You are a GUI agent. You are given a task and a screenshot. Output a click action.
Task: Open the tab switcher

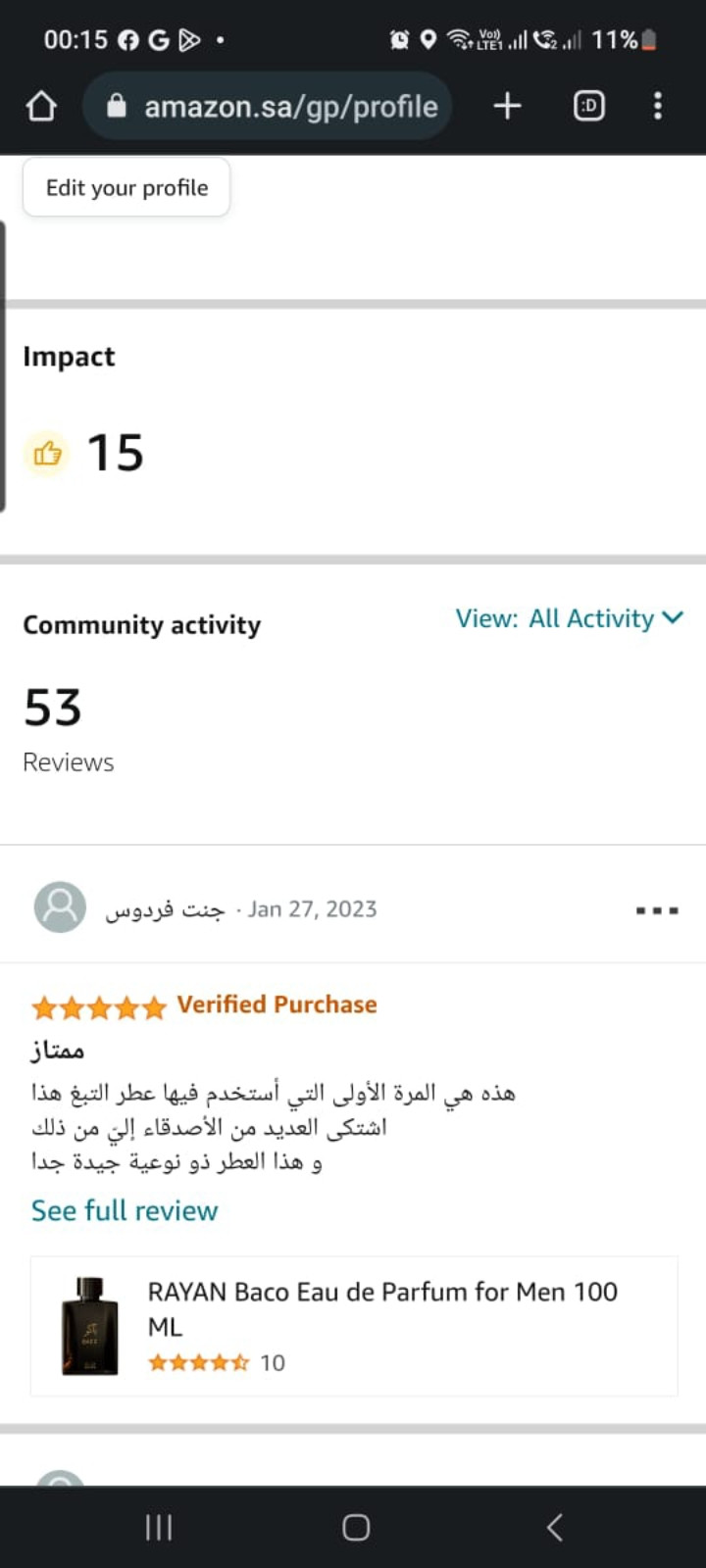[588, 106]
